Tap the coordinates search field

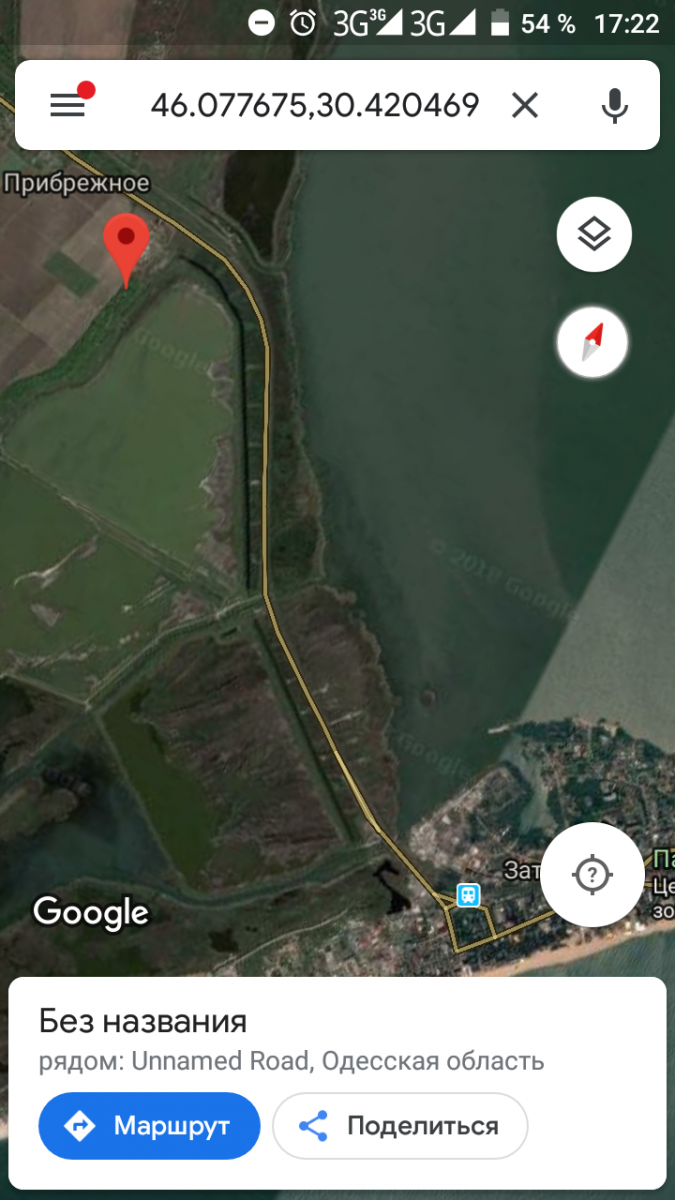315,105
